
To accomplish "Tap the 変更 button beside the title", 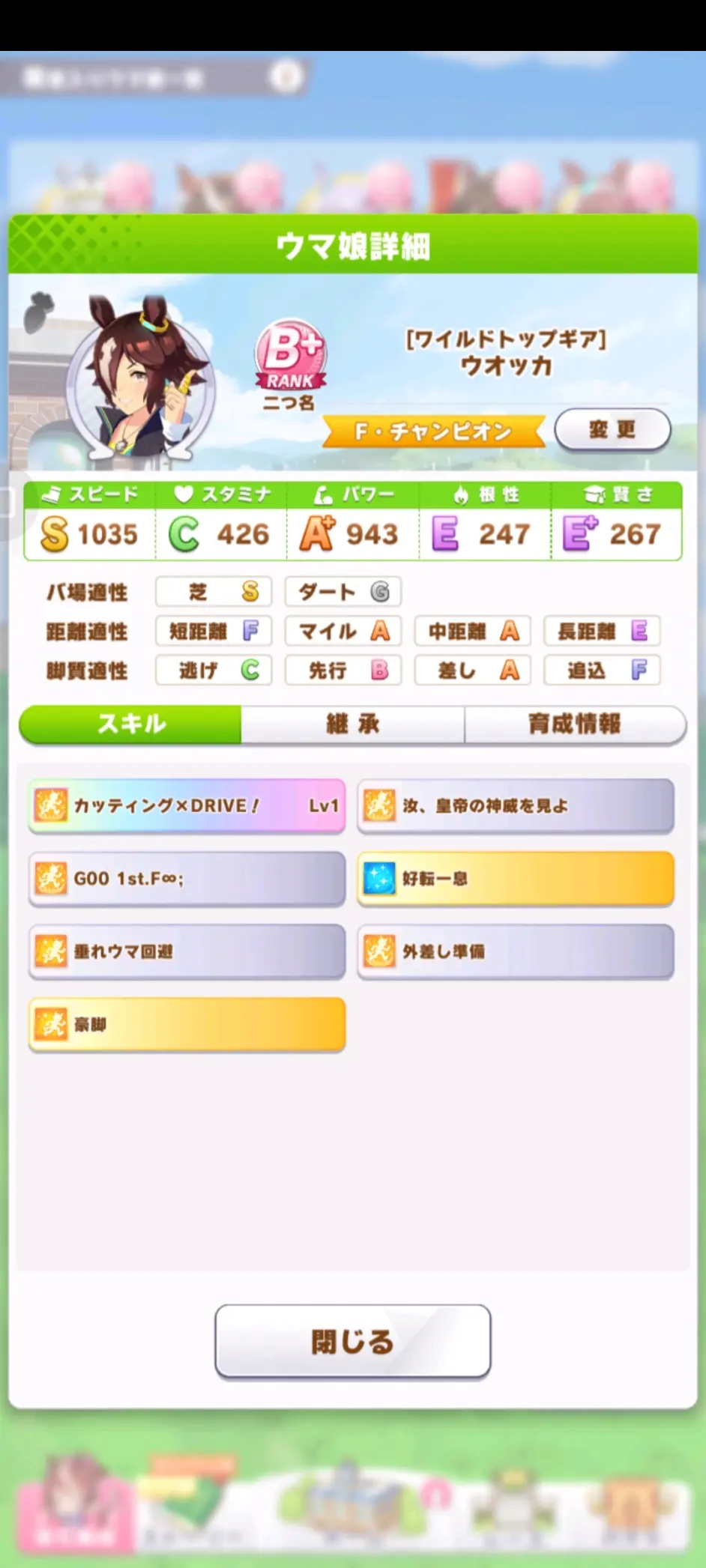I will [x=612, y=429].
